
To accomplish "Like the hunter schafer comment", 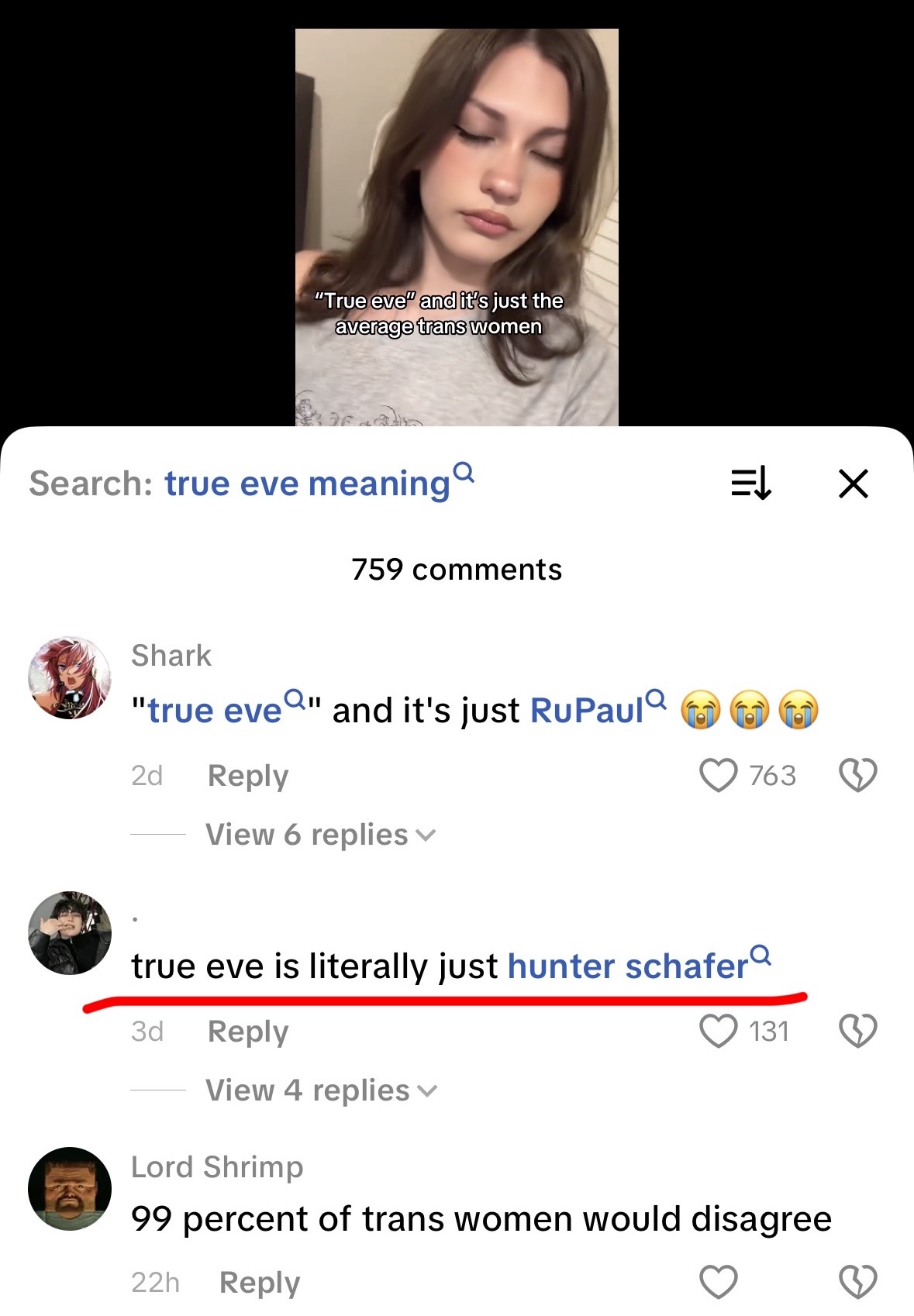I will (x=719, y=1031).
